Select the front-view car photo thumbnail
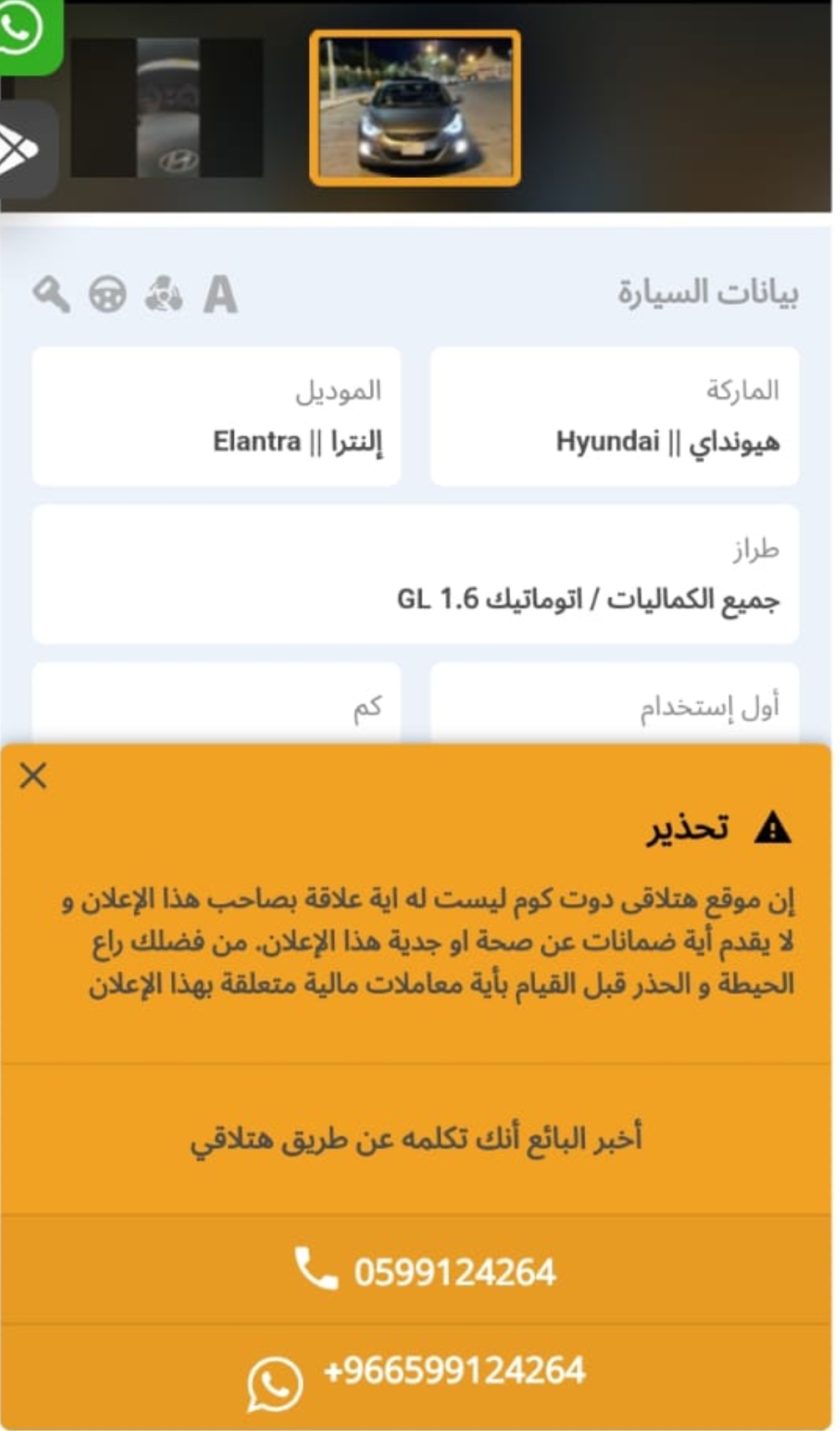 pos(415,108)
